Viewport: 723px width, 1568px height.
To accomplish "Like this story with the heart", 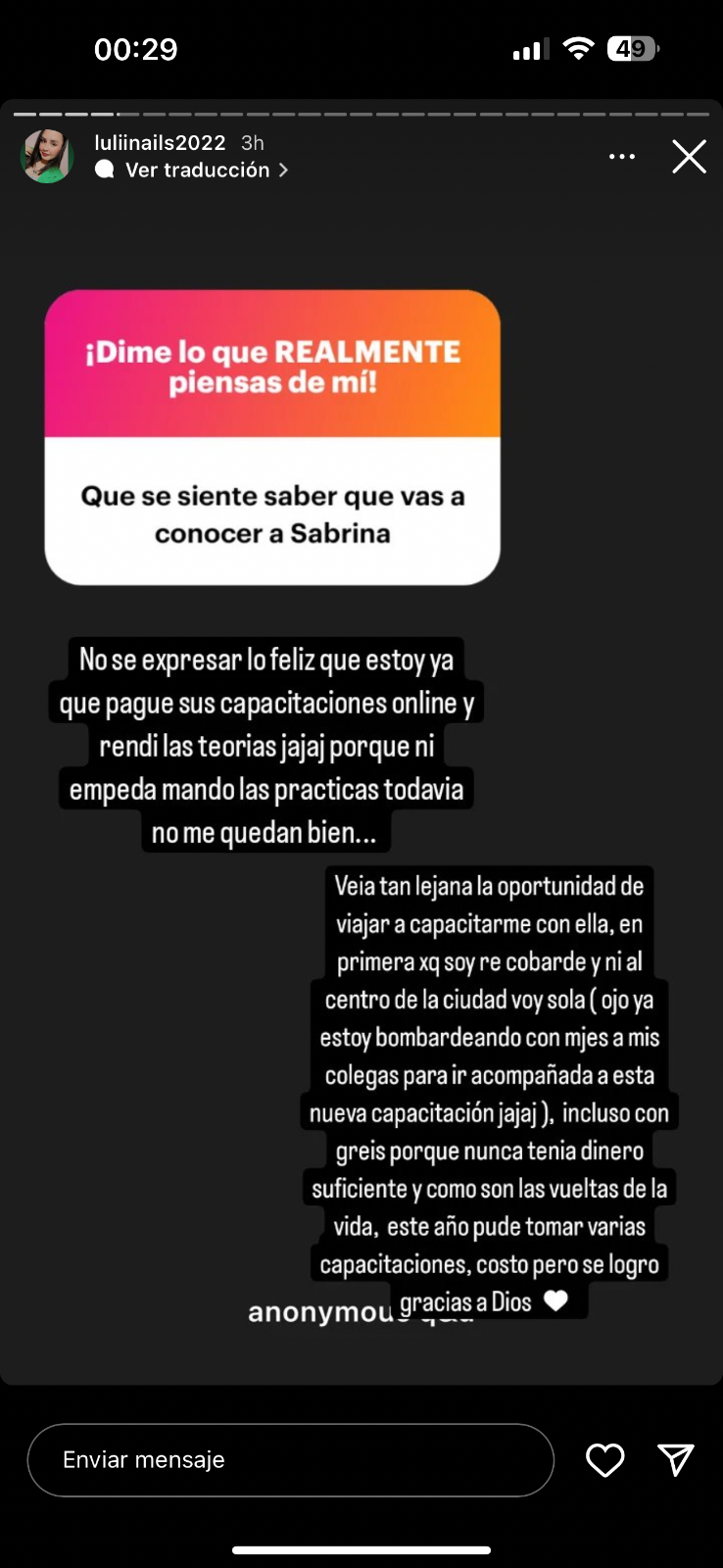I will [605, 1460].
